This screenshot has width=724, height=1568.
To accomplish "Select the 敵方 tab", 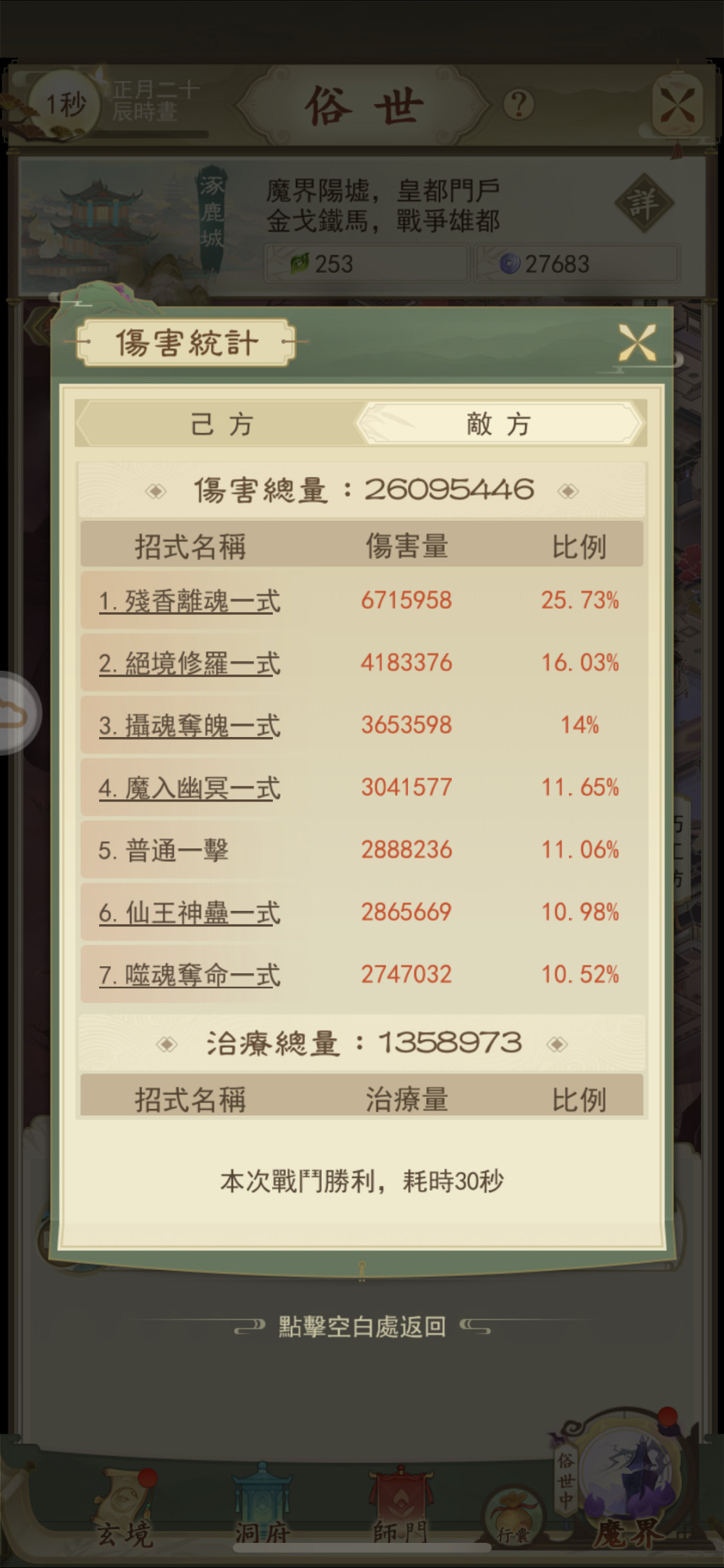I will coord(499,424).
